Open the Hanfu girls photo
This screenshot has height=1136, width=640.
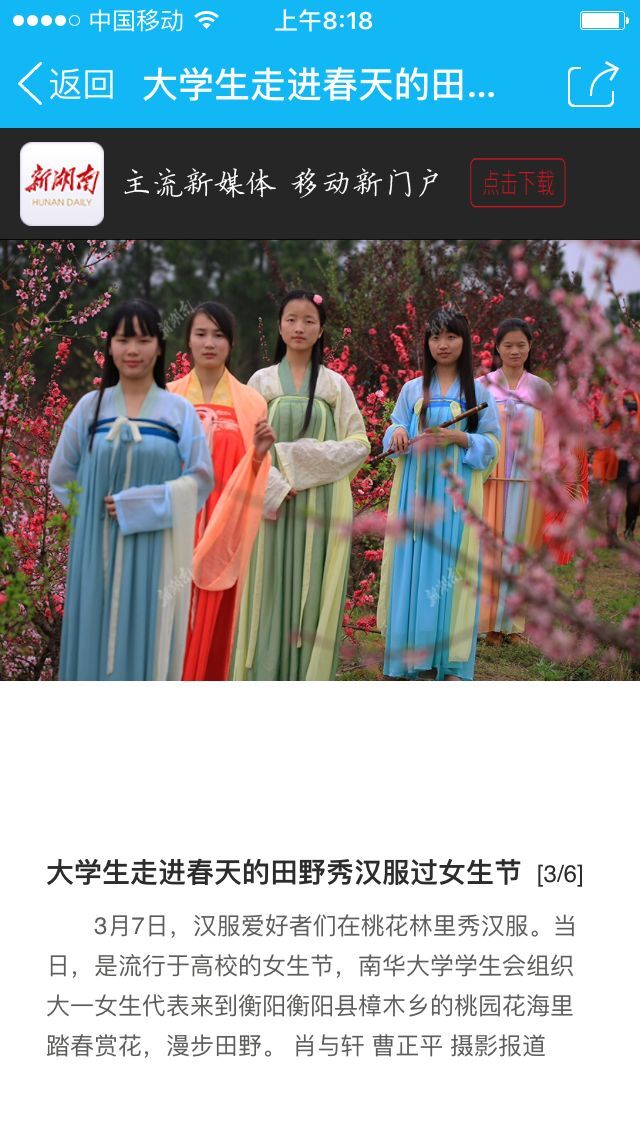320,460
